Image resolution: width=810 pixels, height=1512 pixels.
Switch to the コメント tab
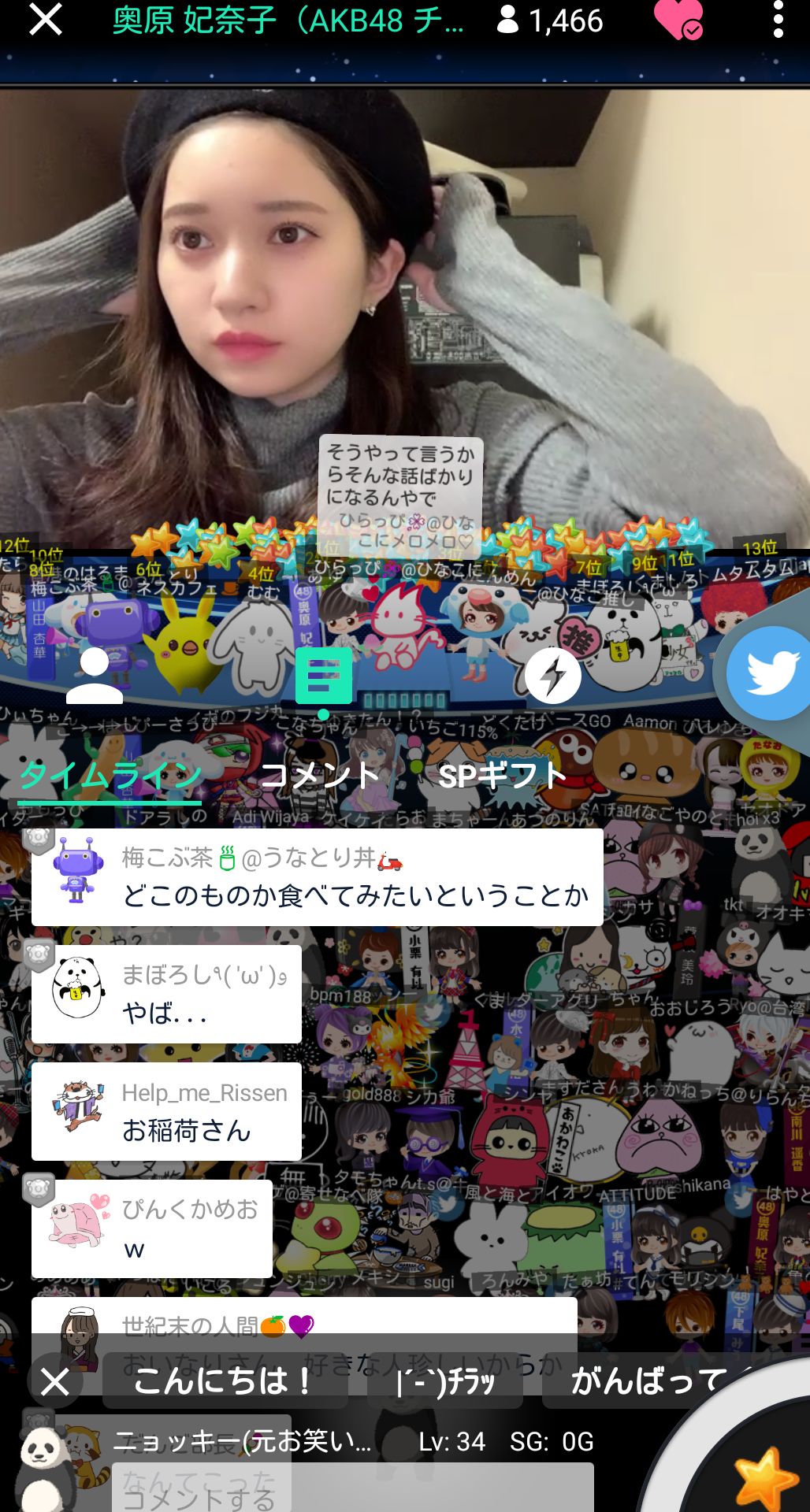[320, 776]
